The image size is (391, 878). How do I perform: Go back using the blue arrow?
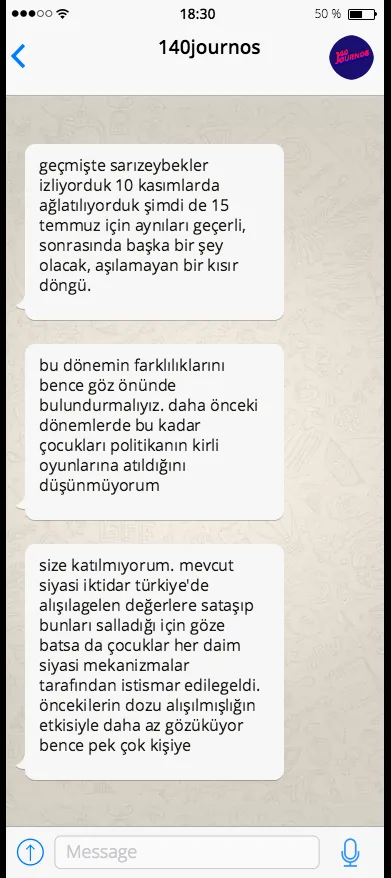pyautogui.click(x=18, y=57)
